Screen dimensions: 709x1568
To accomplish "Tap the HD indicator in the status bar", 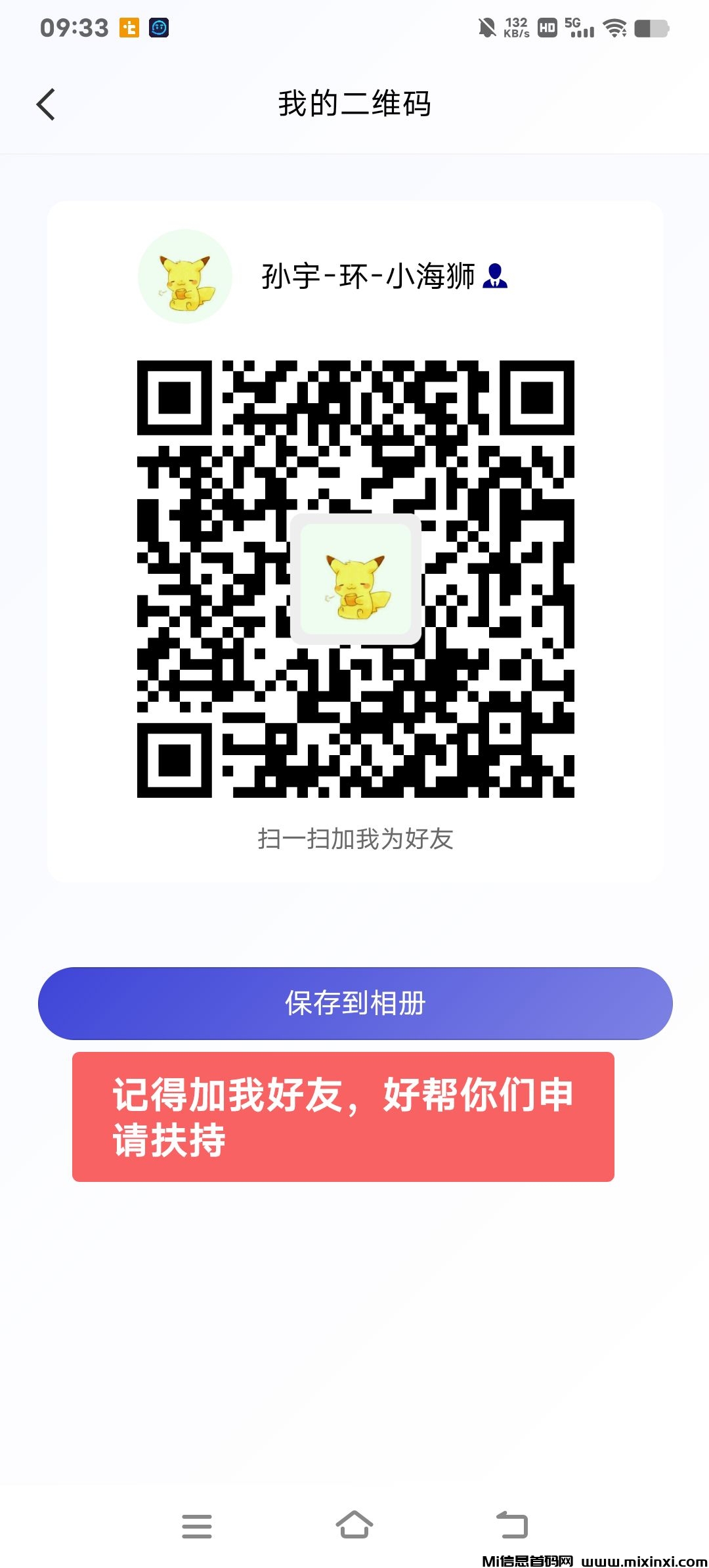I will click(548, 28).
